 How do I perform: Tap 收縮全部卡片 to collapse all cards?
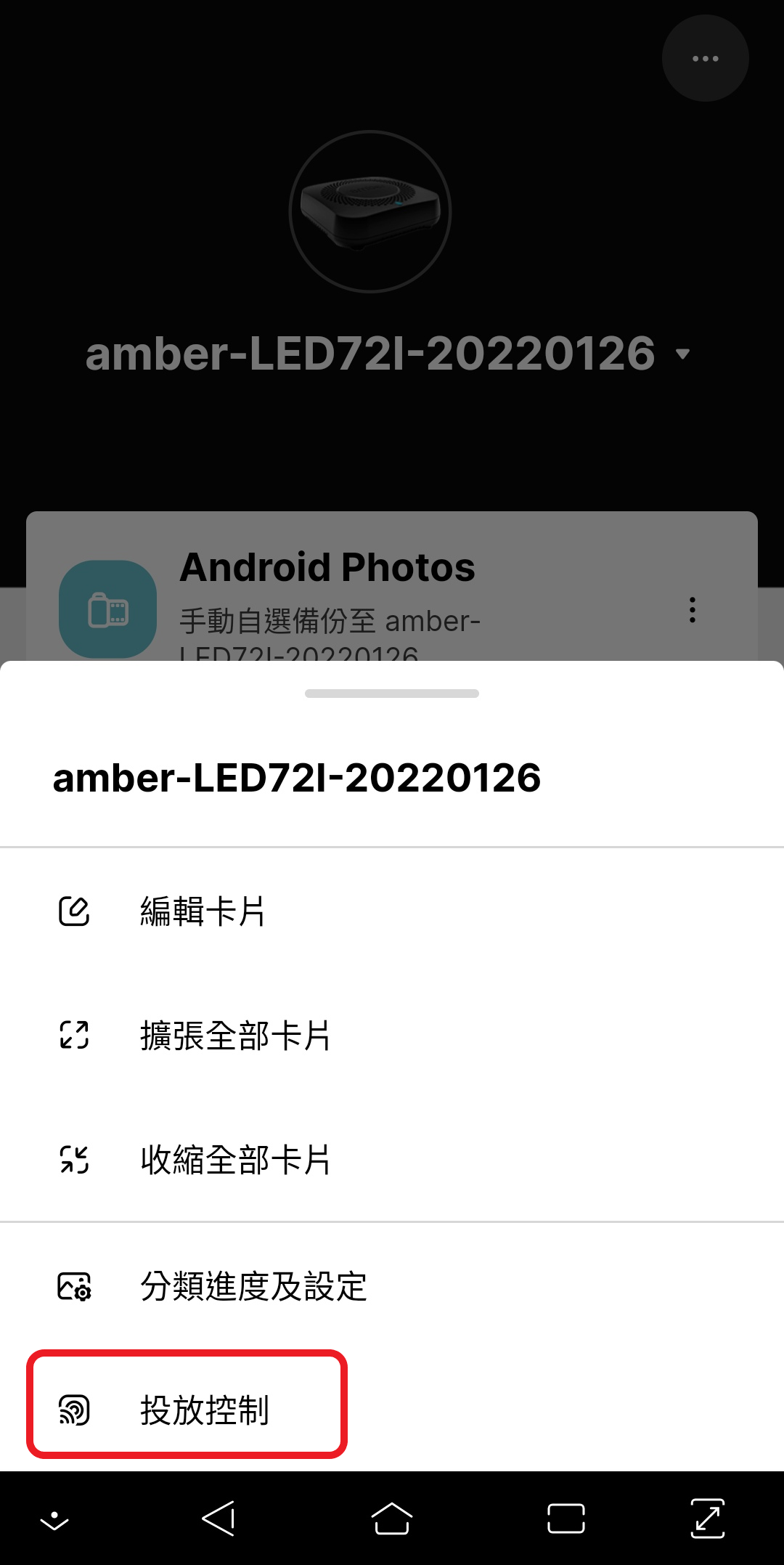(x=235, y=1160)
